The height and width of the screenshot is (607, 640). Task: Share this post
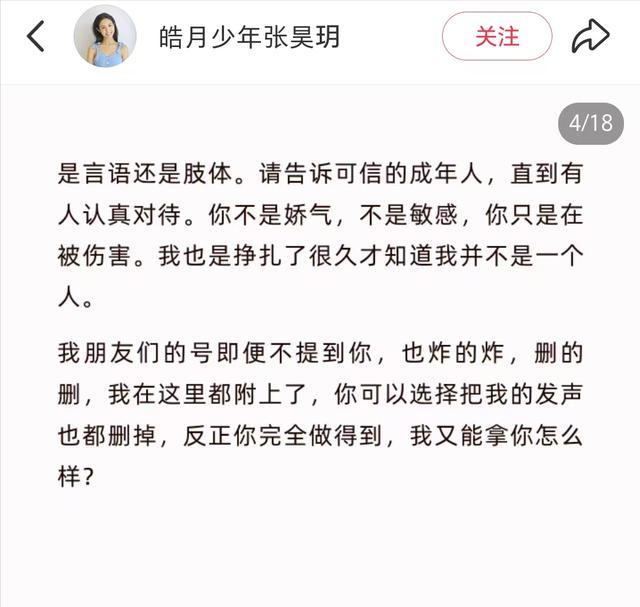pos(590,37)
